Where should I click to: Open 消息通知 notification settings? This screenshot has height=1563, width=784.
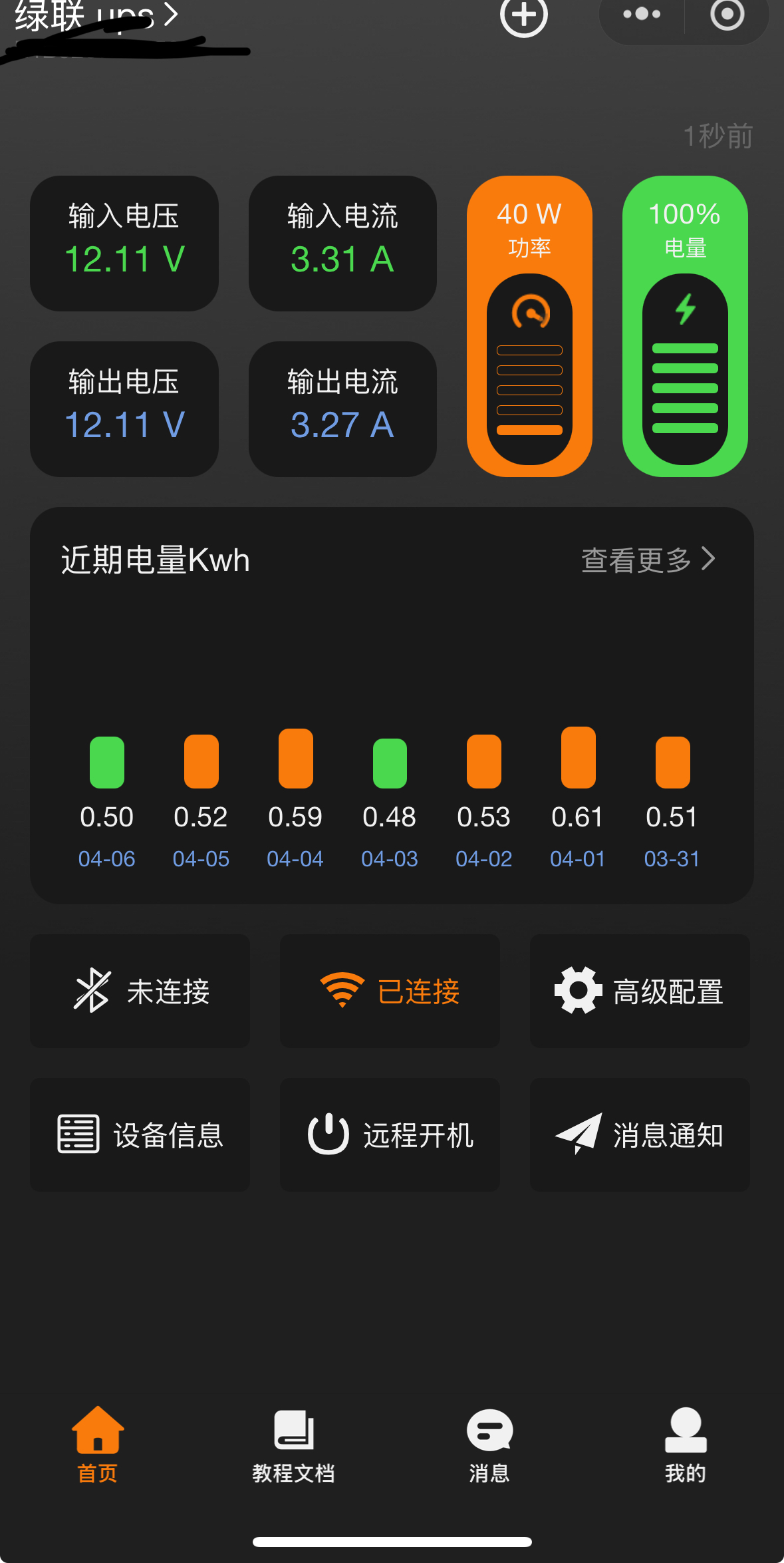pos(640,1134)
